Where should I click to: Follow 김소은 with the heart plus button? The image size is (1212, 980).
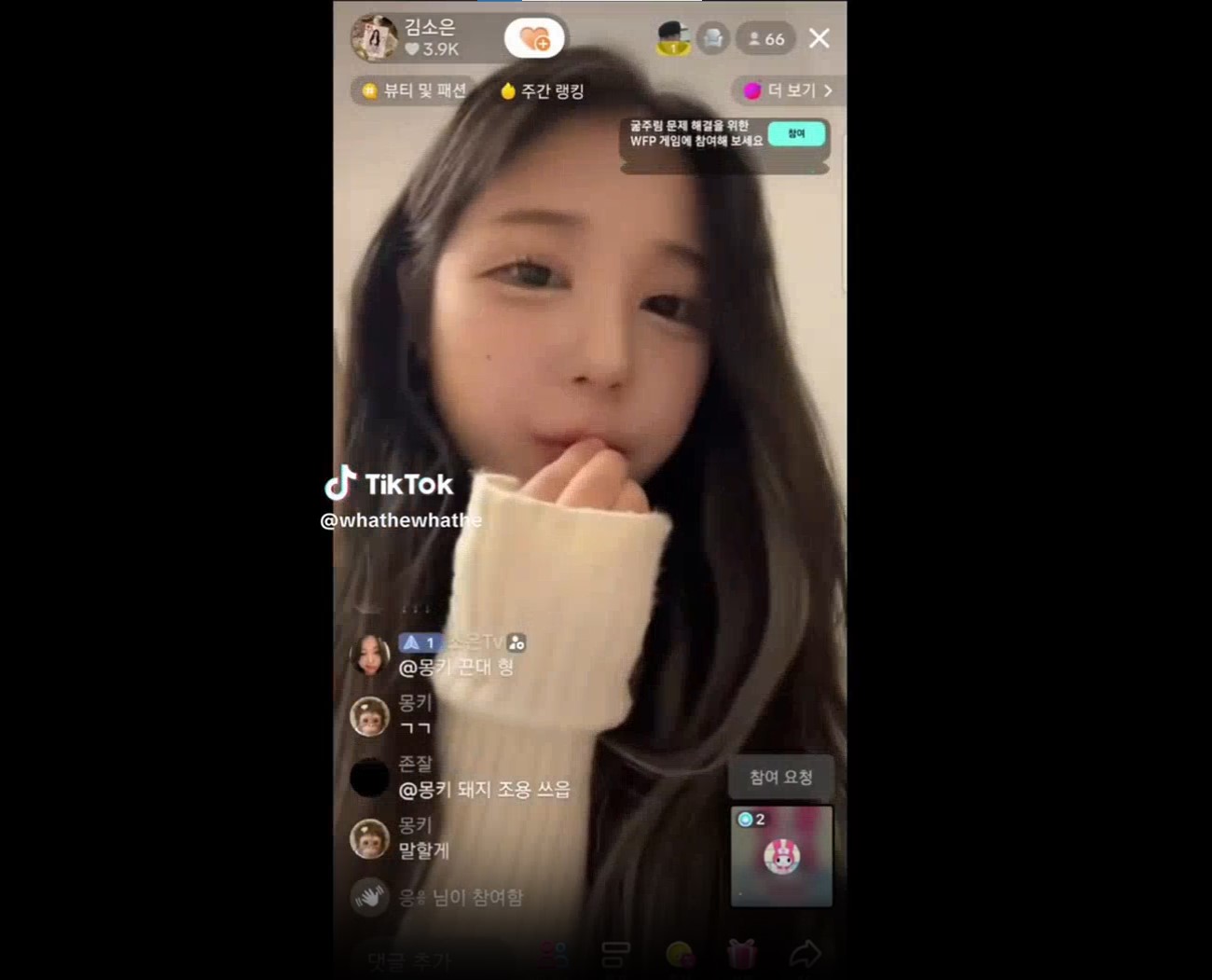click(534, 38)
